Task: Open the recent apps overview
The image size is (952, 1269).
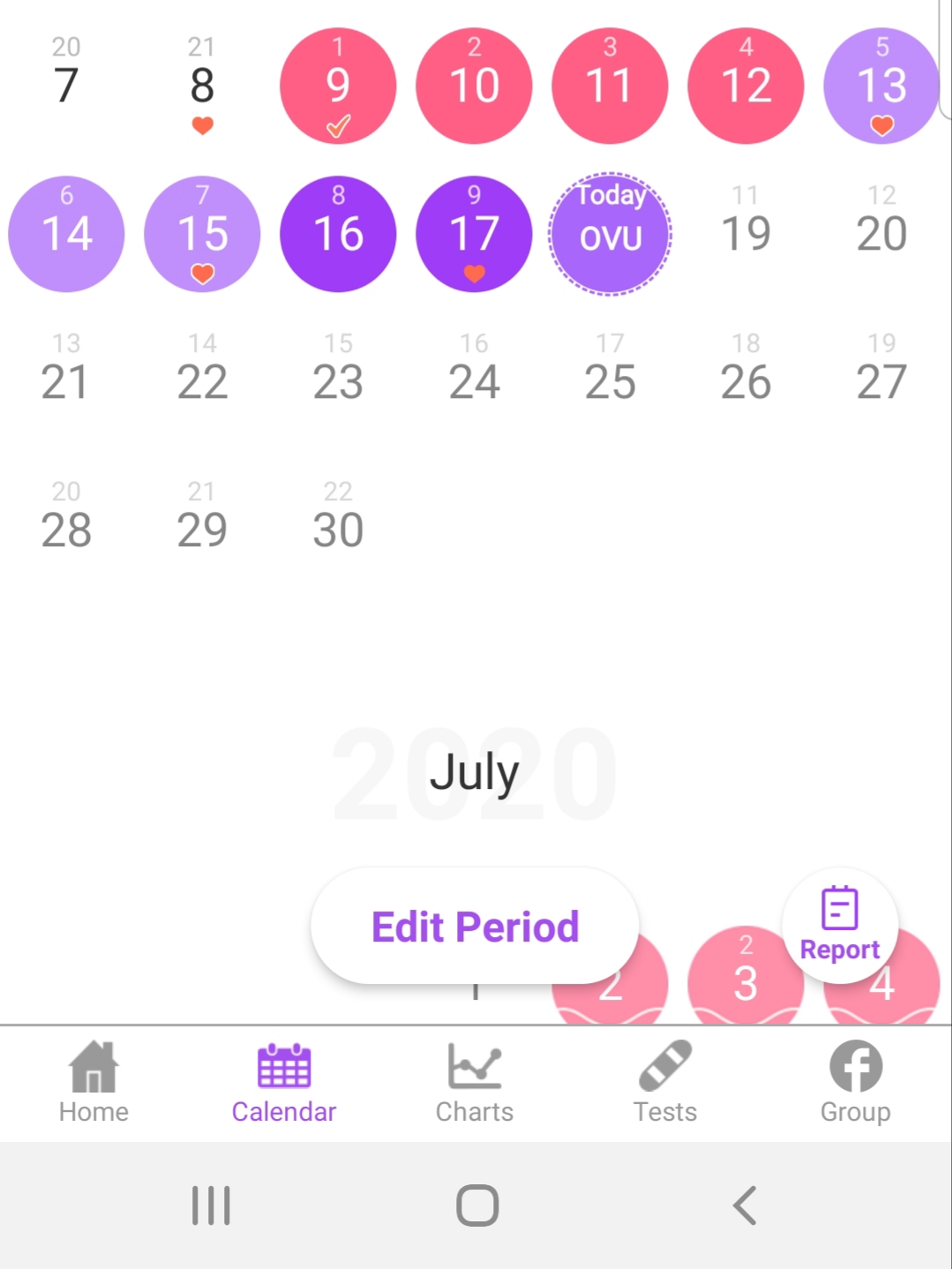Action: [x=211, y=1205]
